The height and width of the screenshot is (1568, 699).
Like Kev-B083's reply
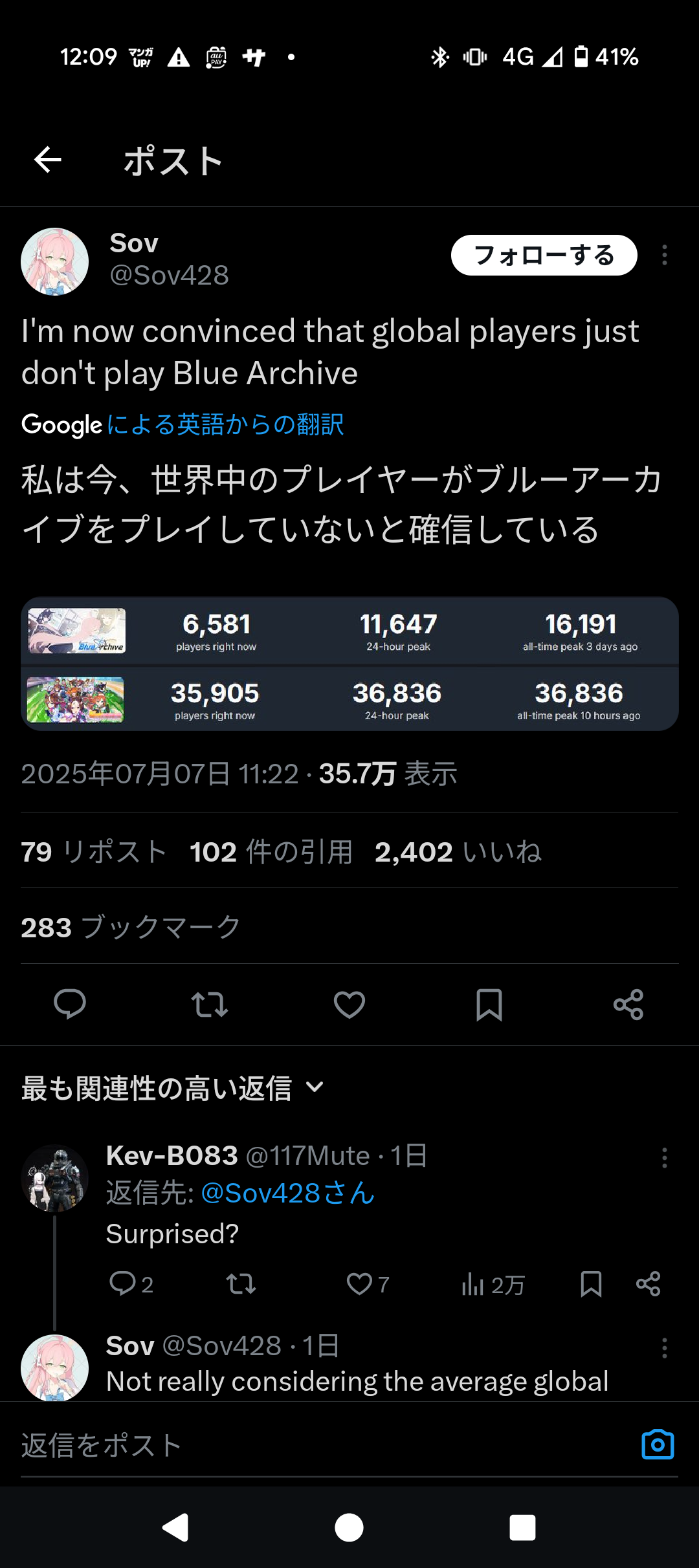pos(368,1284)
